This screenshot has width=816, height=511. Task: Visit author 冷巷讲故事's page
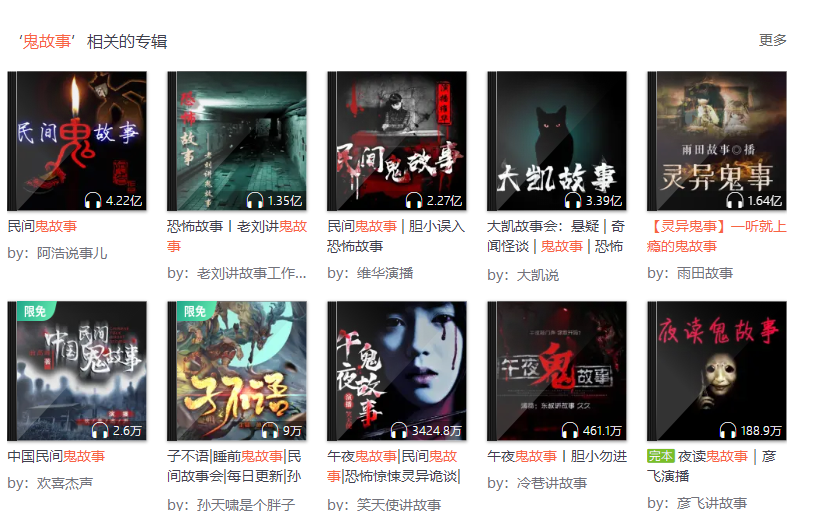551,483
